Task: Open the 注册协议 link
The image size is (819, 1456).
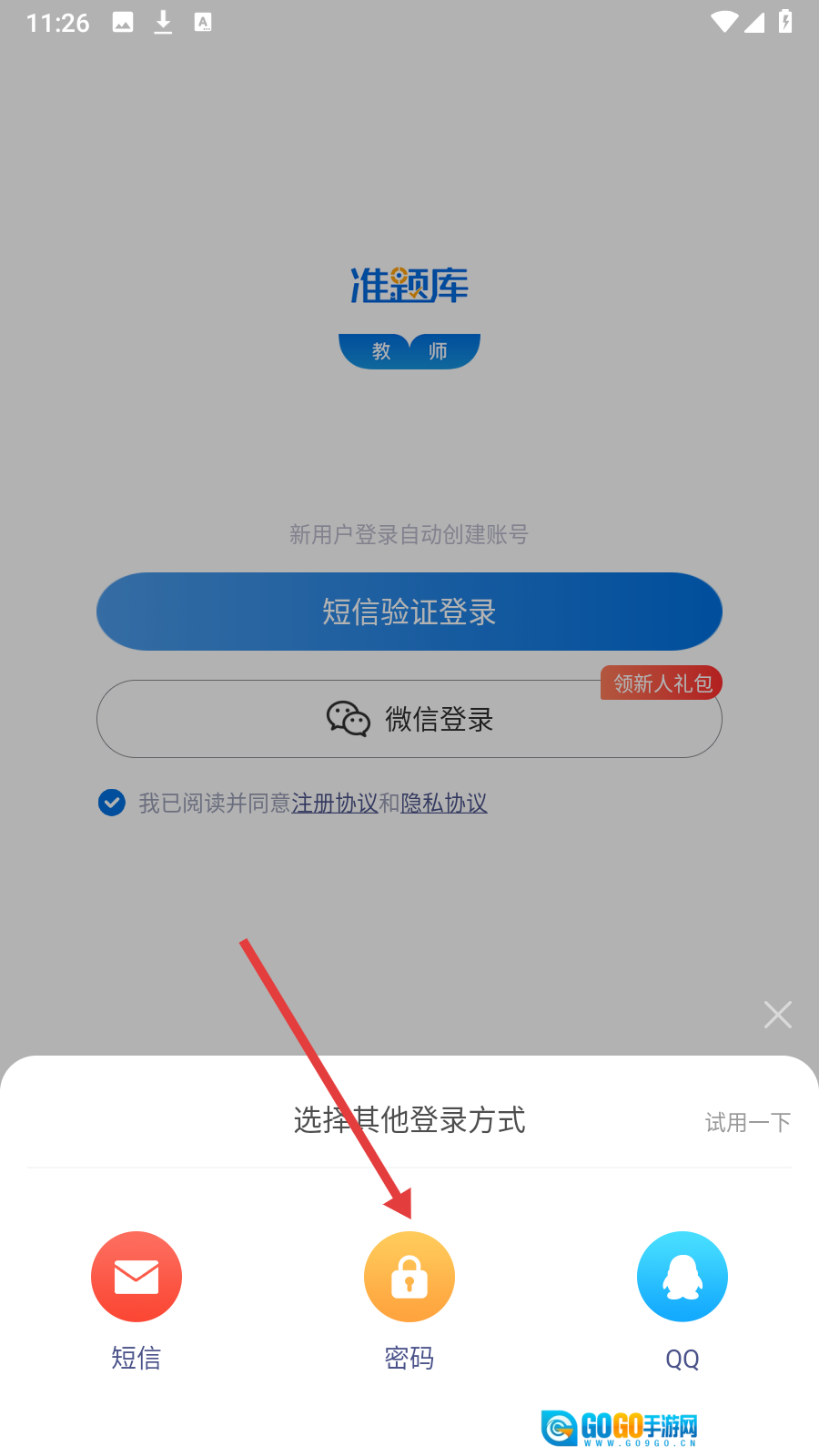Action: point(334,803)
